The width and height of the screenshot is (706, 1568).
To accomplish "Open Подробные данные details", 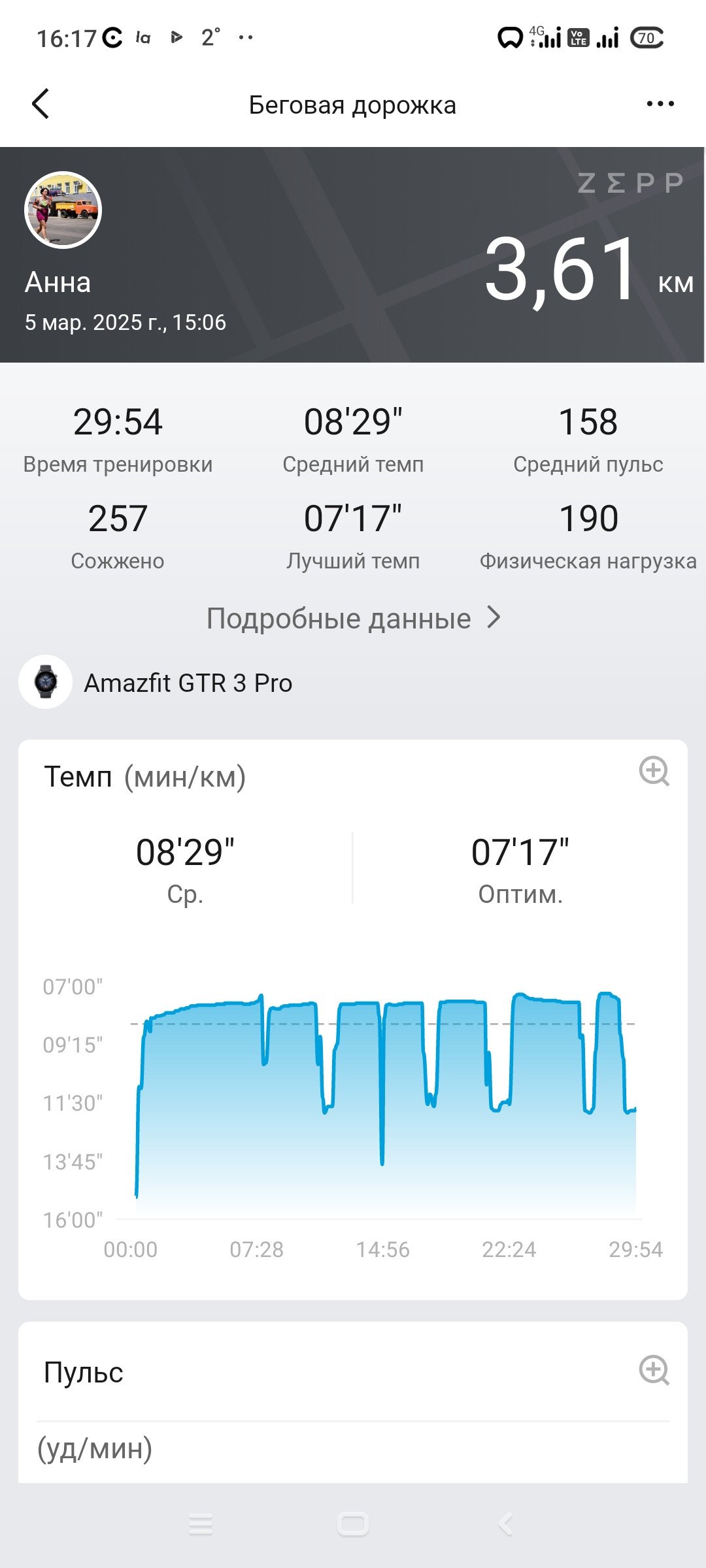I will tap(353, 618).
